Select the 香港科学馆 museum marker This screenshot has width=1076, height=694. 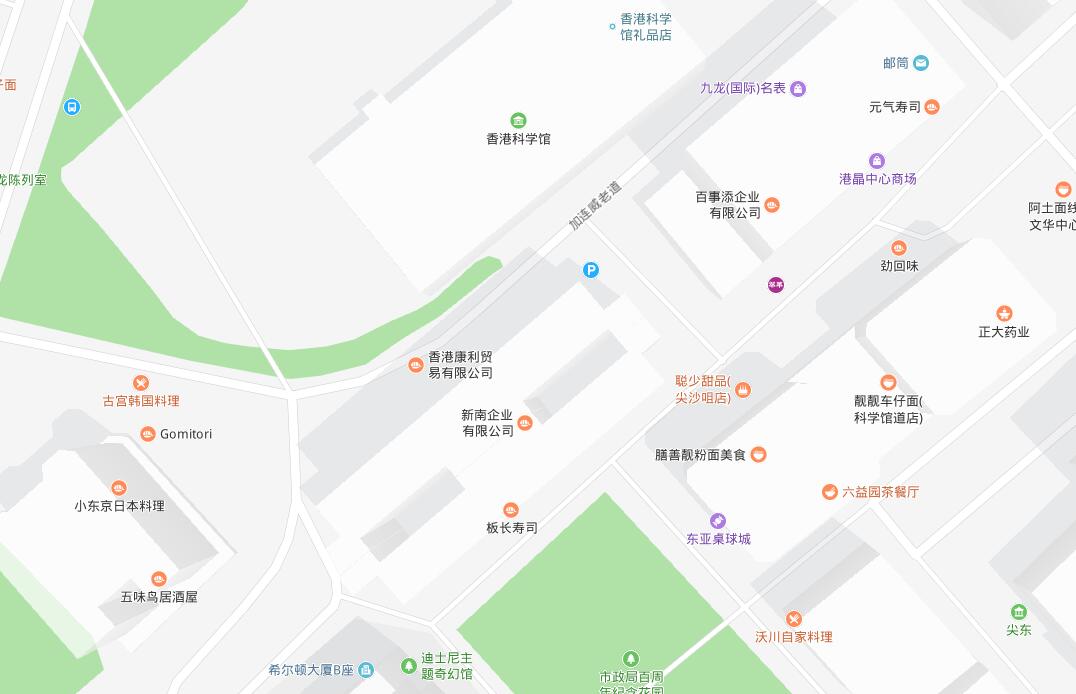click(x=518, y=121)
